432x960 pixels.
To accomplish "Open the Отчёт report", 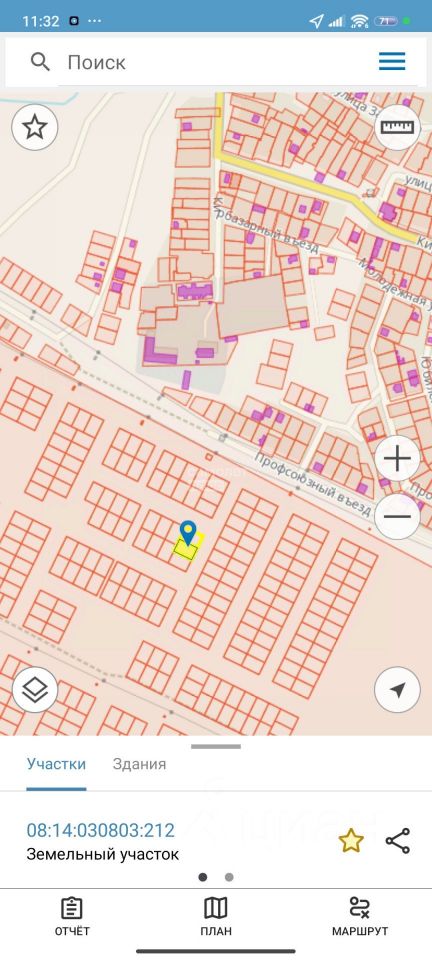I will (72, 917).
